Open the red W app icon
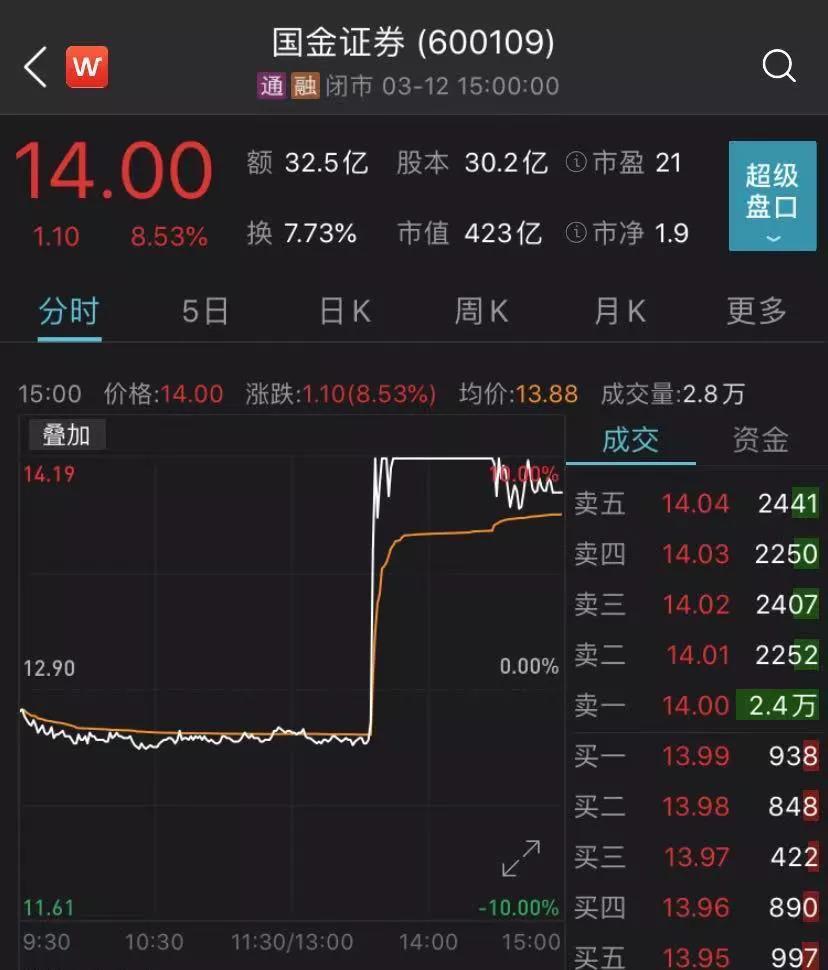Viewport: 828px width, 970px height. [x=87, y=67]
